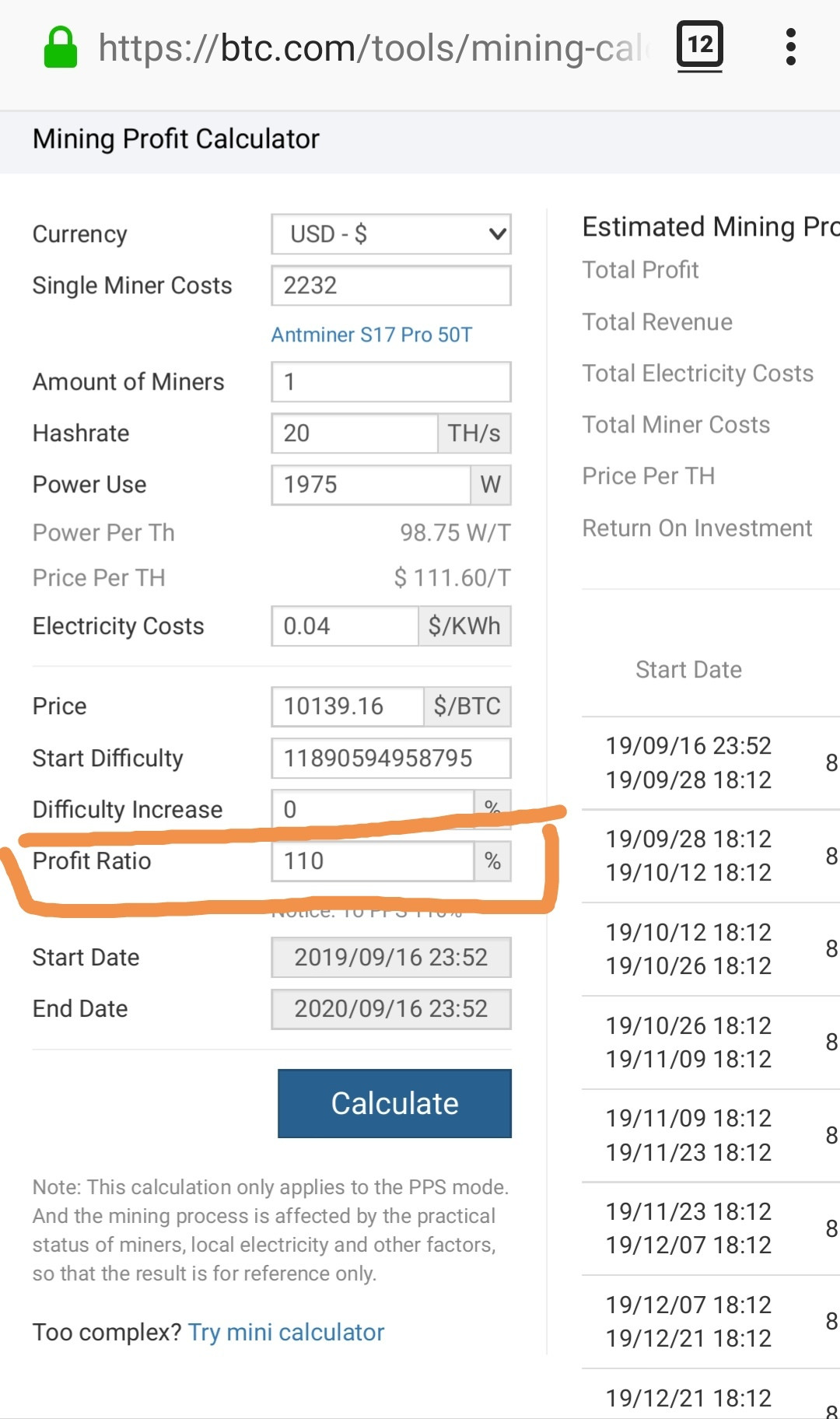The image size is (840, 1419).
Task: Open the browser three-dot overflow menu
Action: pyautogui.click(x=791, y=47)
